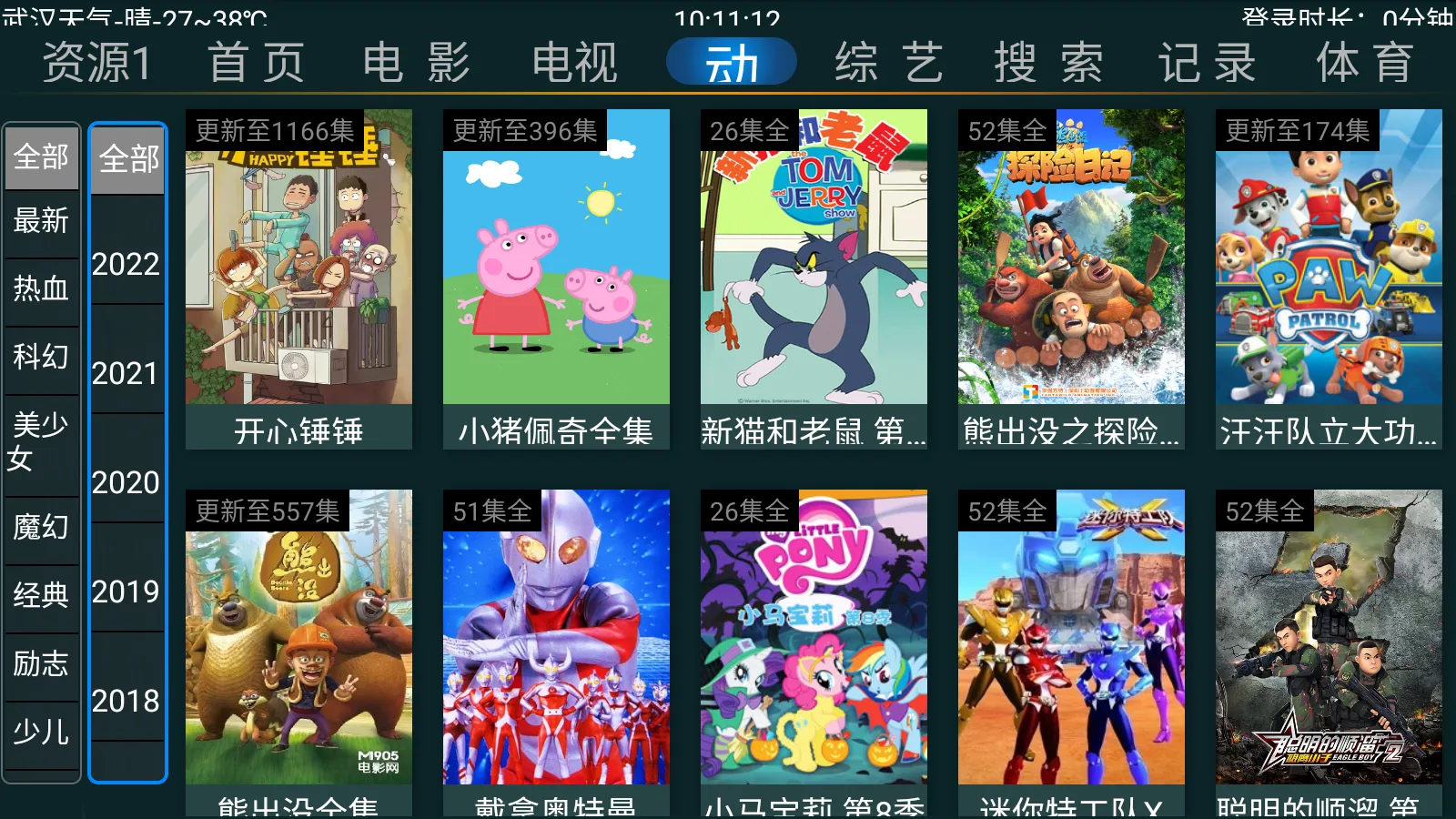Open the 记录 tab
Viewport: 1456px width, 819px height.
click(1207, 63)
